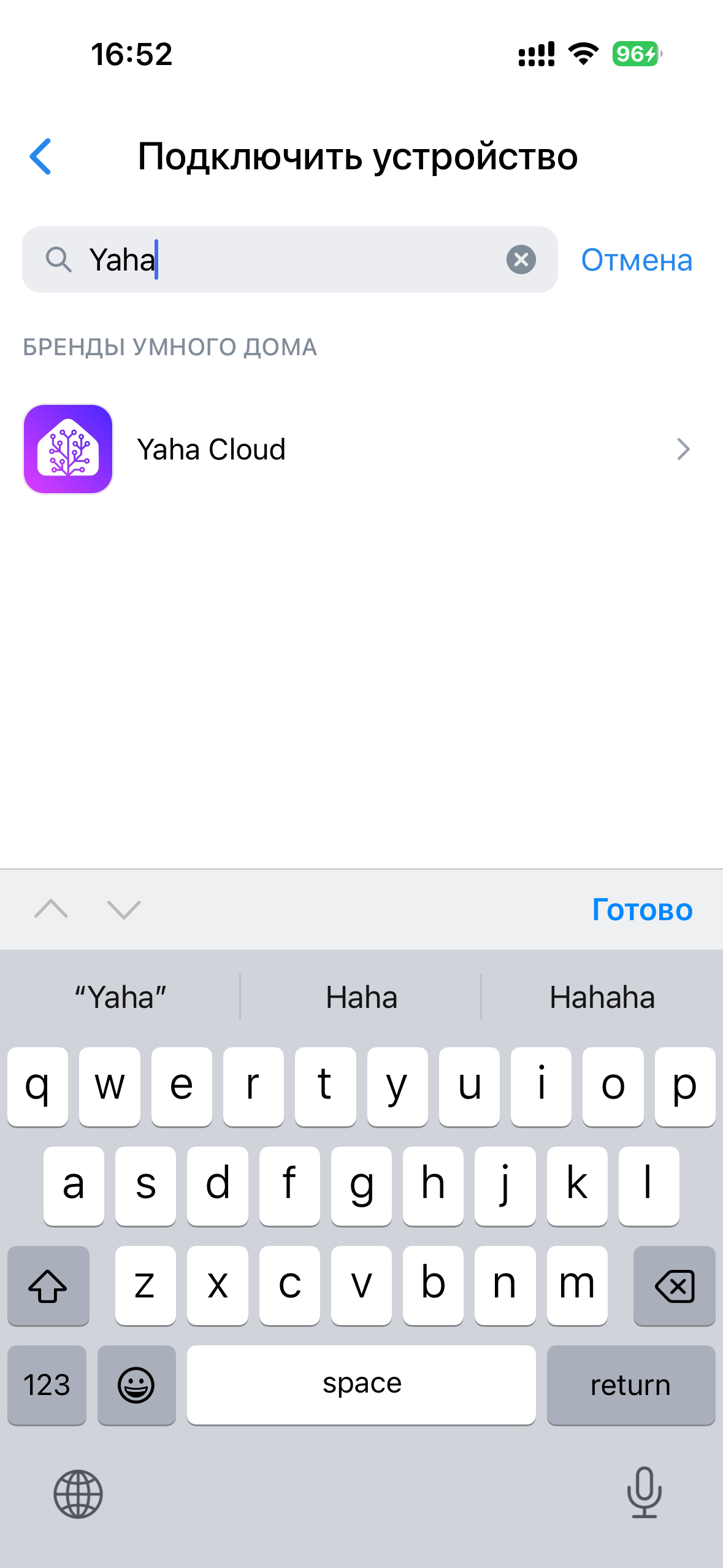Clear the search text

pyautogui.click(x=521, y=259)
